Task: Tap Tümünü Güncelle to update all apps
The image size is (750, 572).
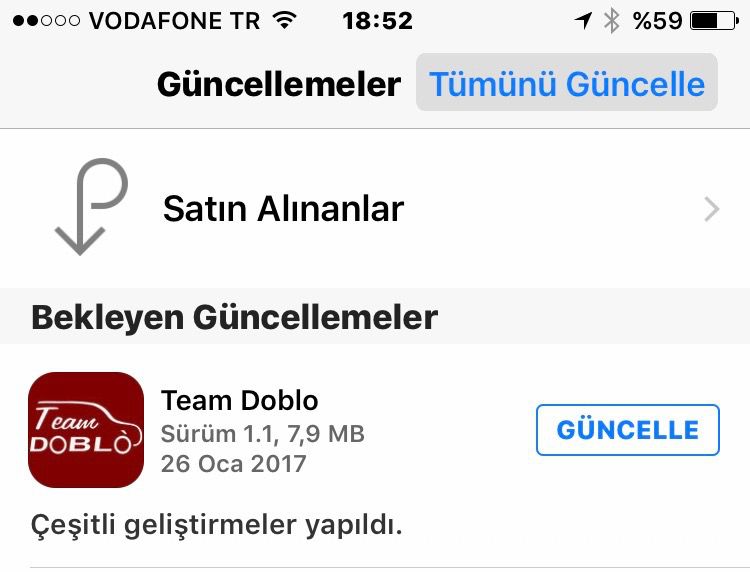Action: pyautogui.click(x=567, y=83)
